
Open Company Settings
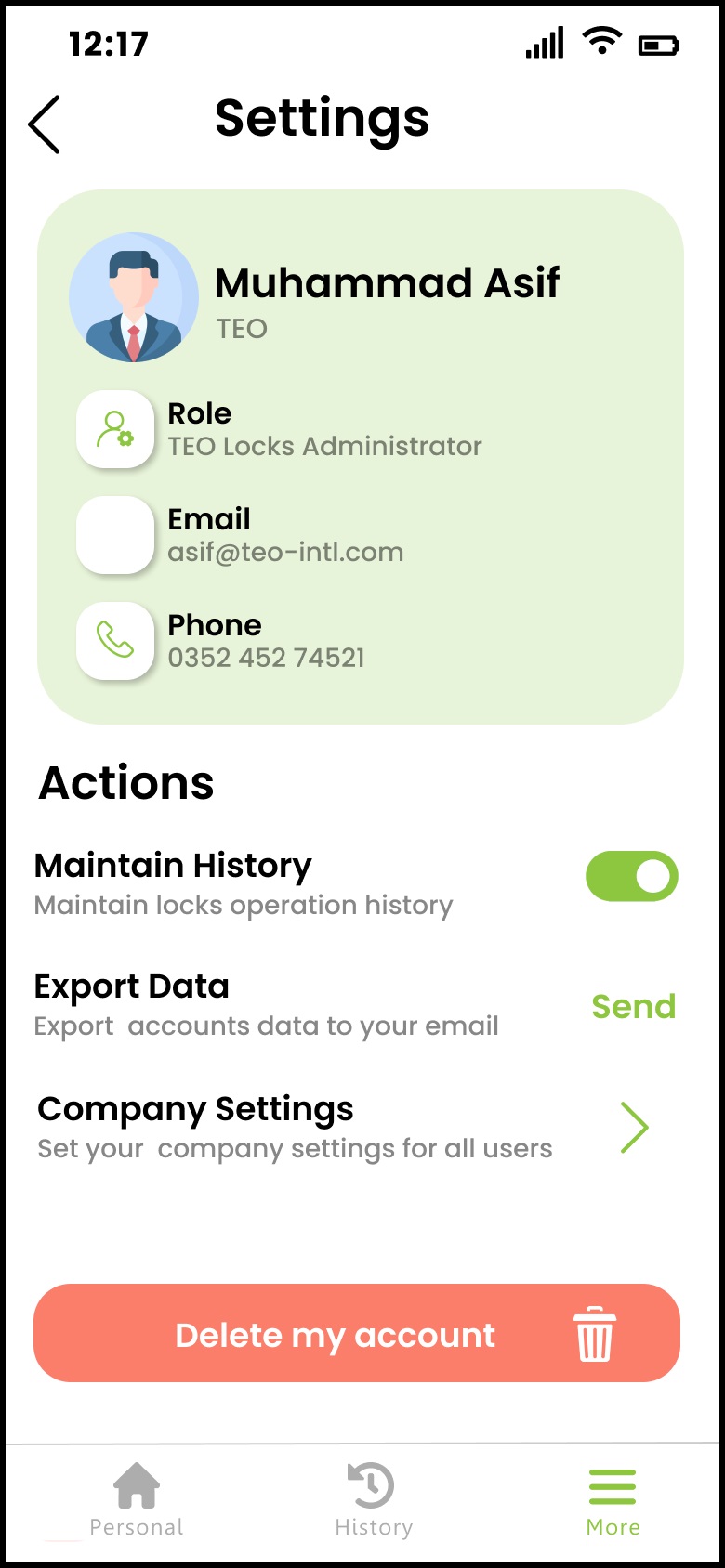pyautogui.click(x=633, y=1127)
